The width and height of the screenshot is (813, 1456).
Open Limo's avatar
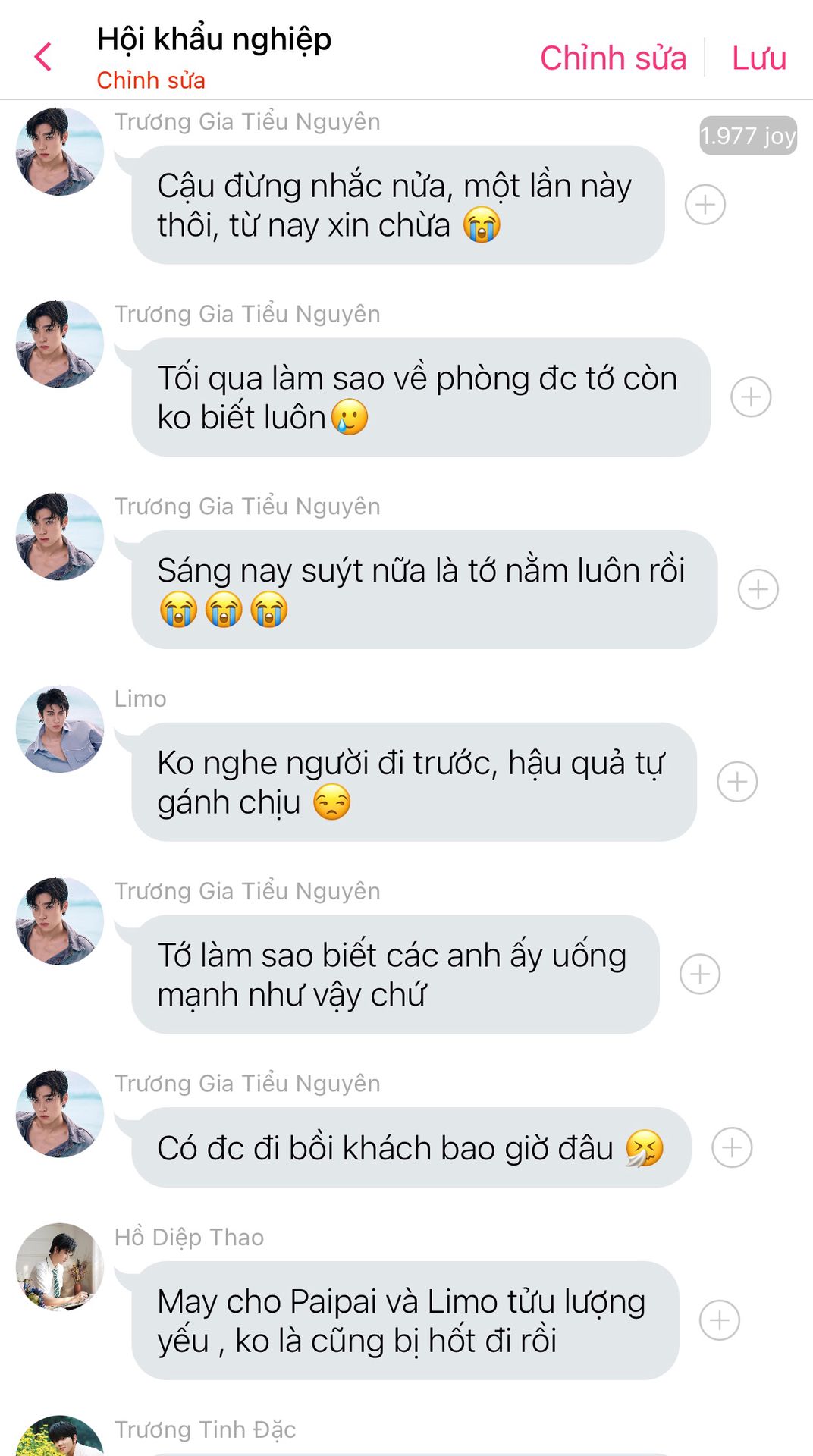pos(60,729)
